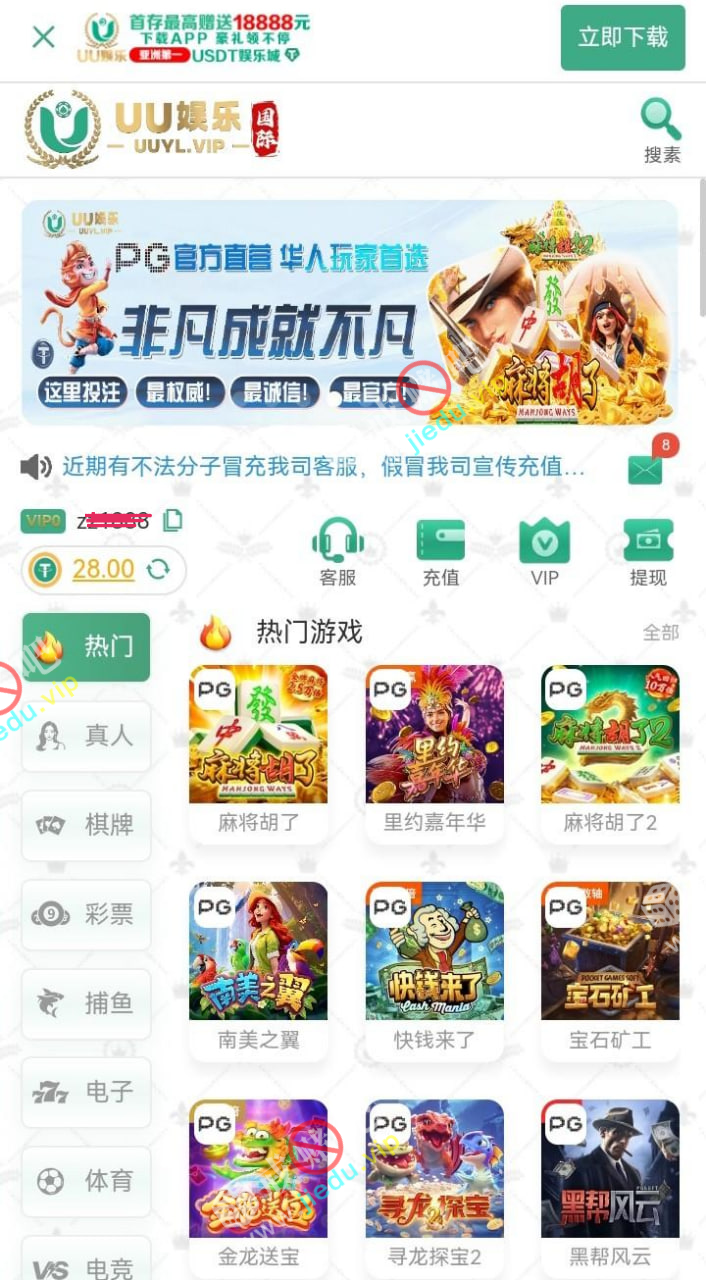Open the 电子 slots category
This screenshot has width=706, height=1280.
pos(87,1092)
